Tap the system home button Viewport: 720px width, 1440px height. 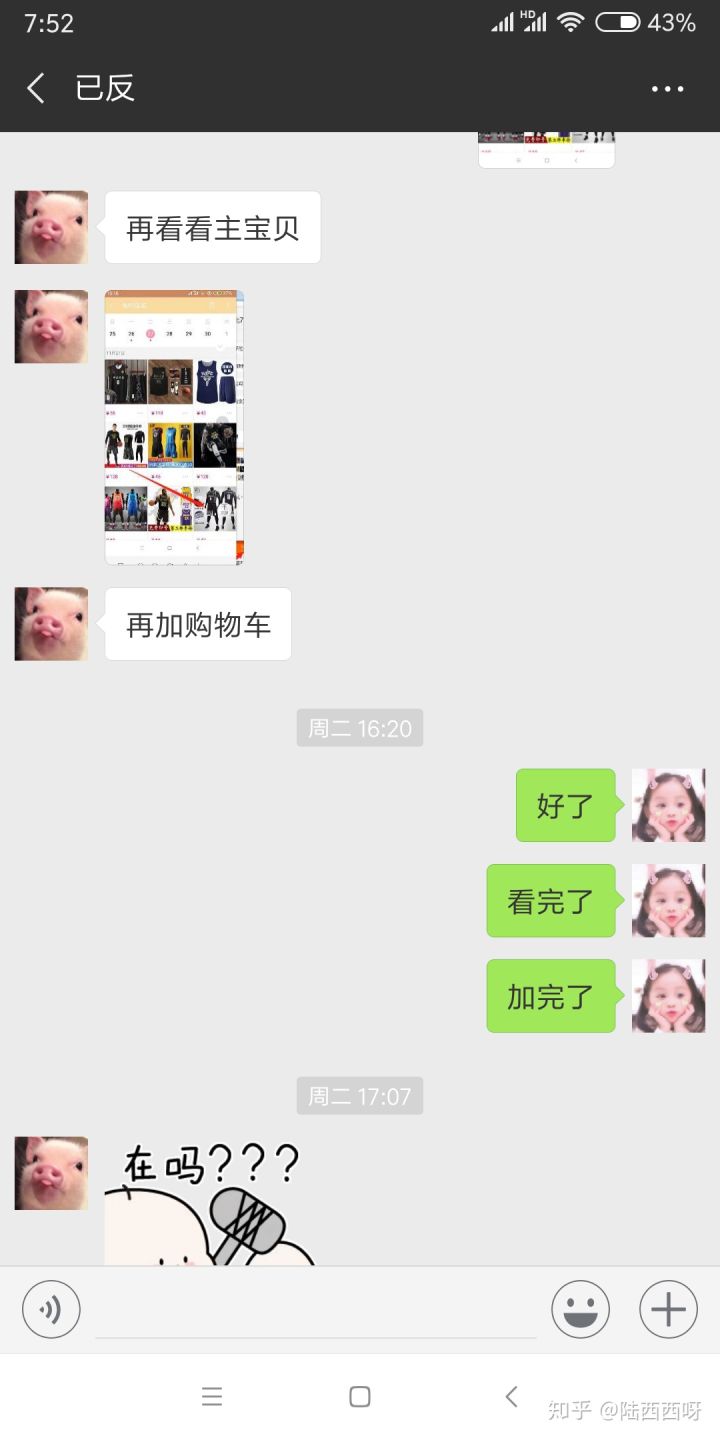click(360, 1397)
